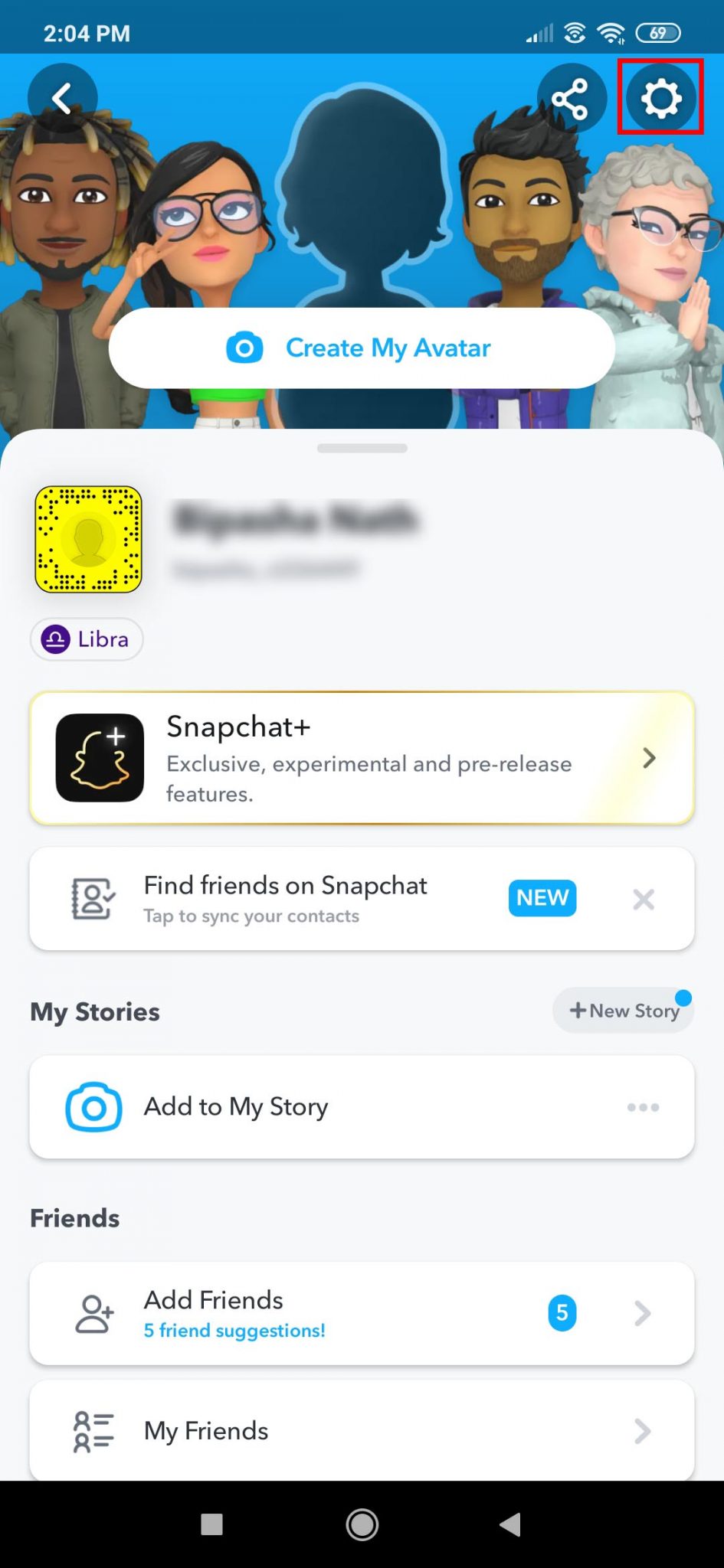Open Add Friends via its right chevron

point(643,1313)
